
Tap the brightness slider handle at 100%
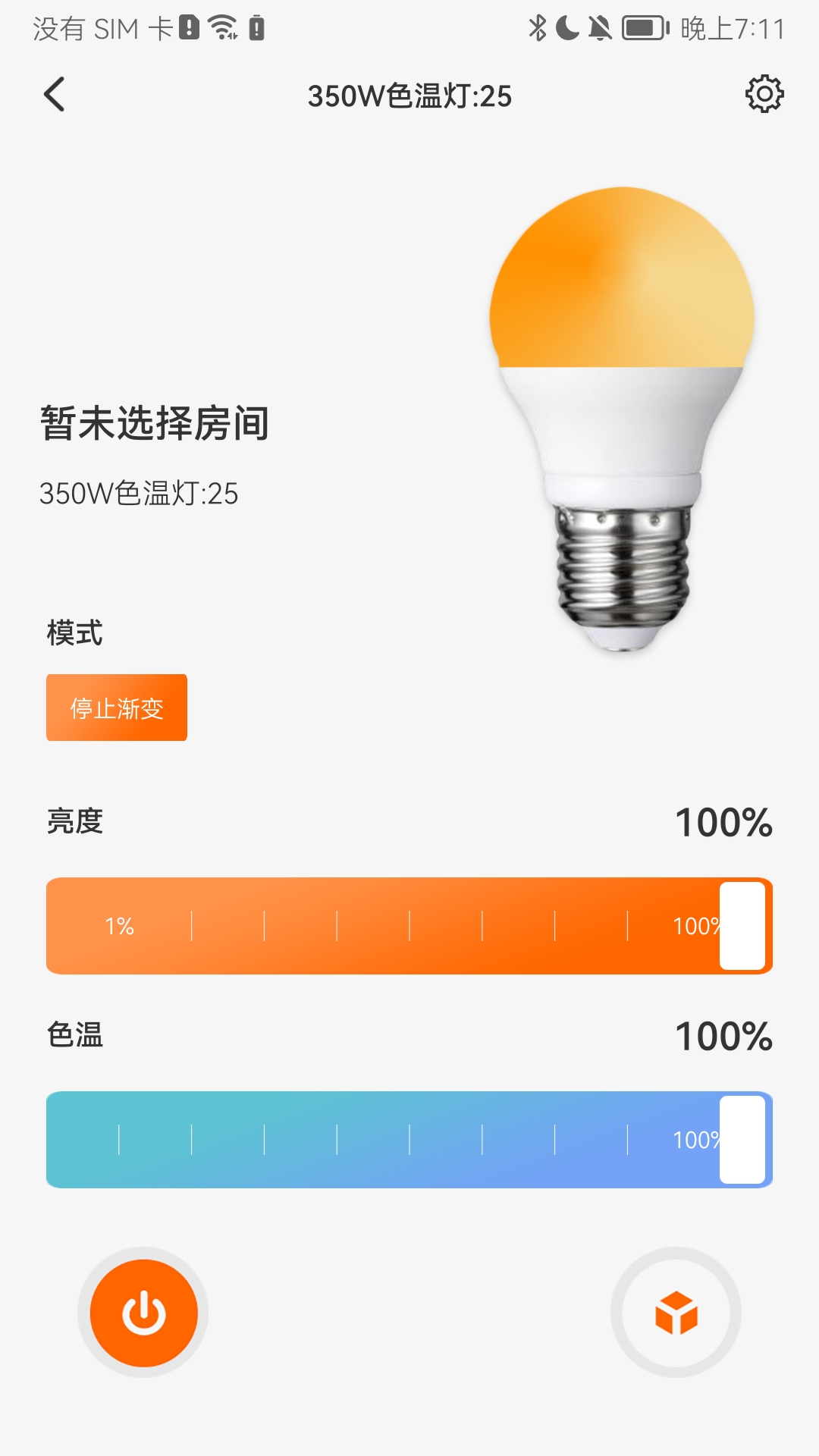[x=742, y=926]
